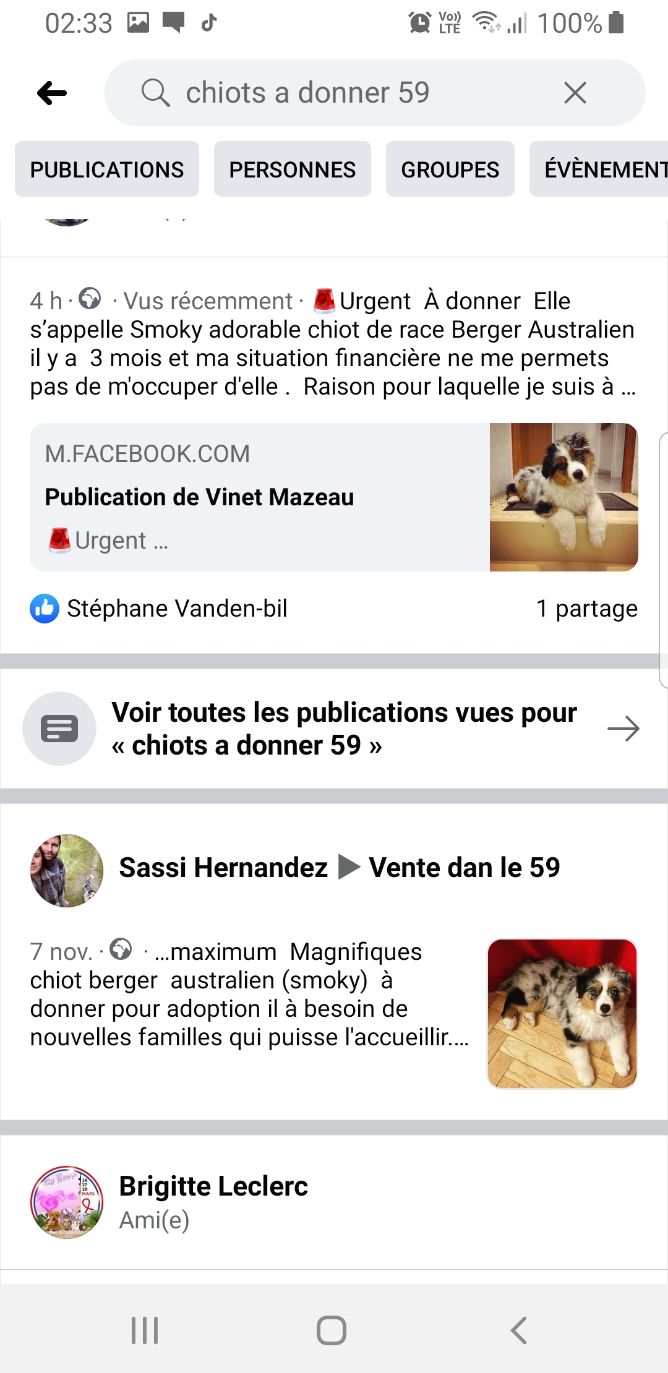Open the puppy photo in Sassi Hernandez's post
Viewport: 668px width, 1373px height.
pyautogui.click(x=562, y=1013)
